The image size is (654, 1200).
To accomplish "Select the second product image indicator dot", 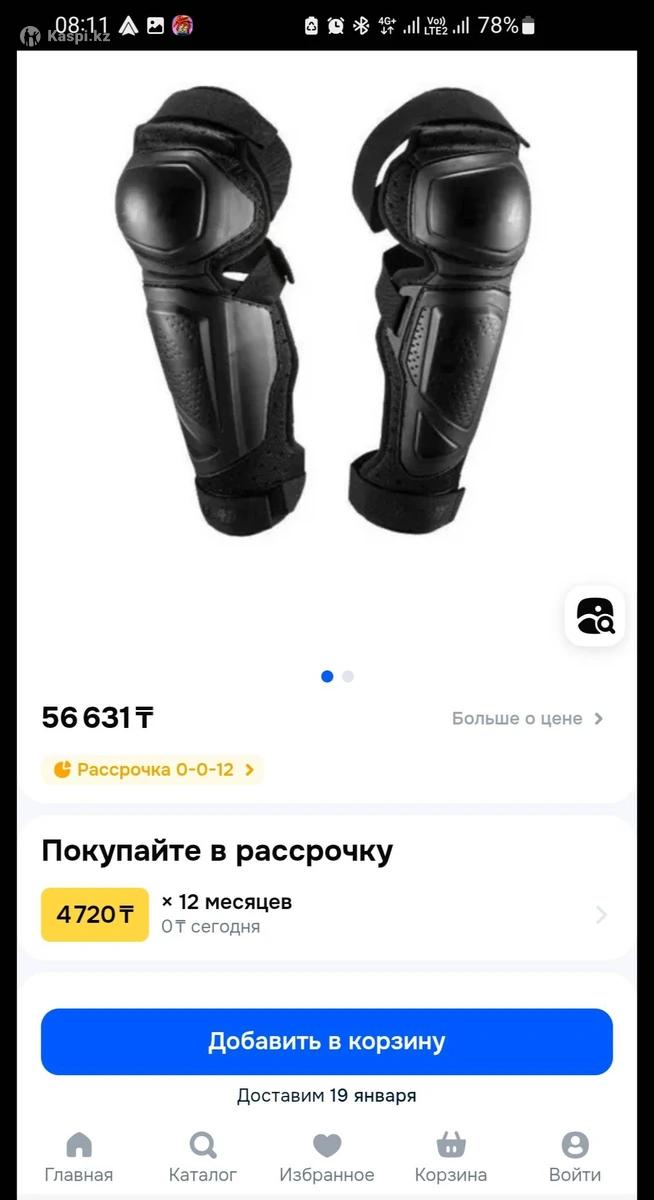I will (348, 676).
